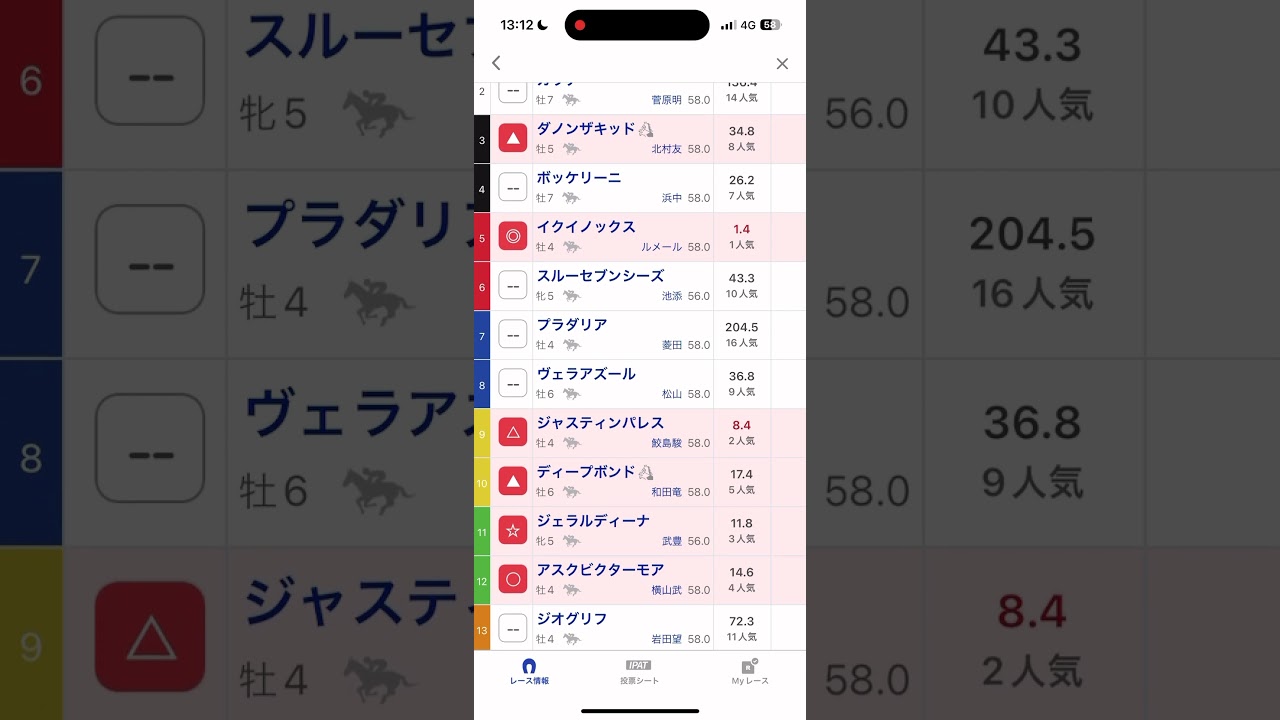Open horse ボッケリーニ row
This screenshot has width=1280, height=720.
640,188
